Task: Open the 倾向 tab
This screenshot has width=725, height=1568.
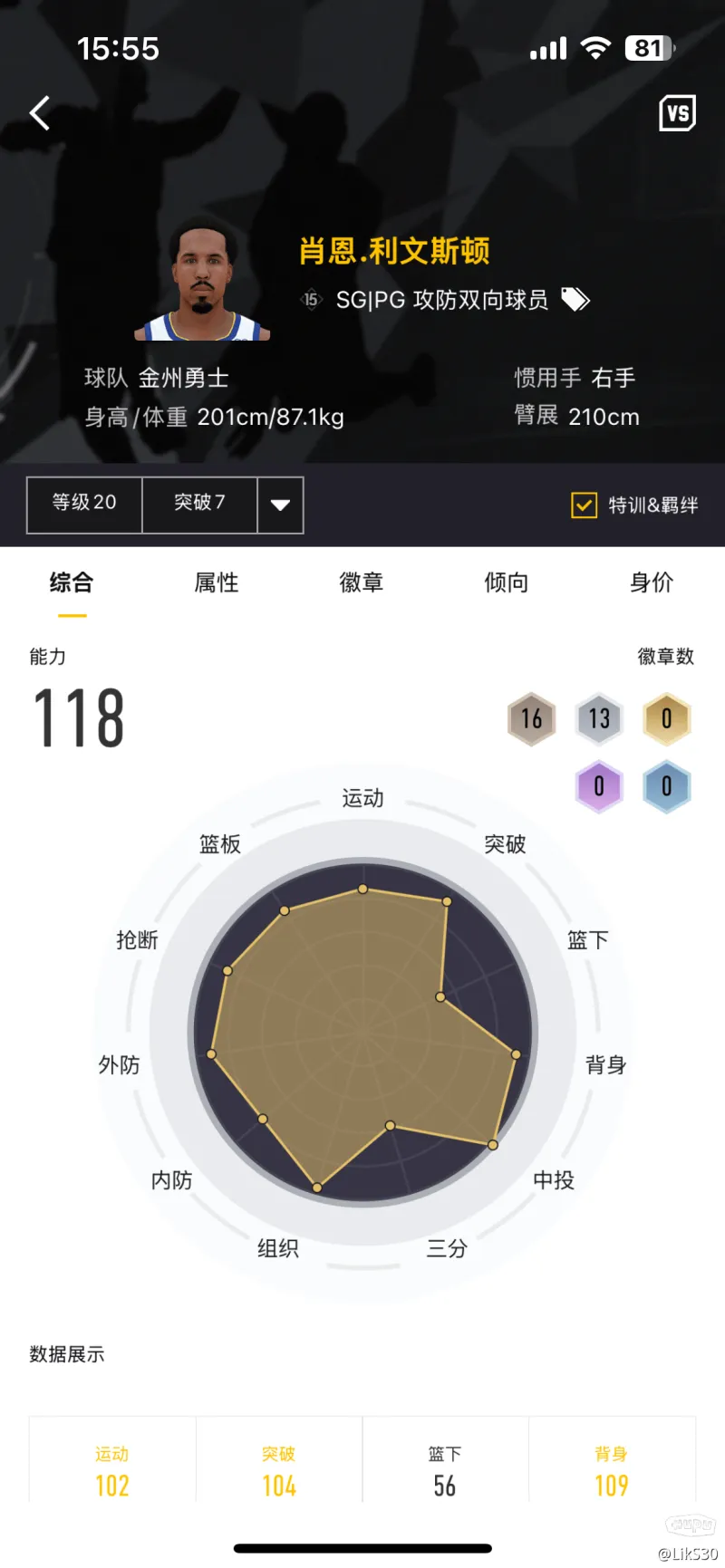Action: pos(507,582)
